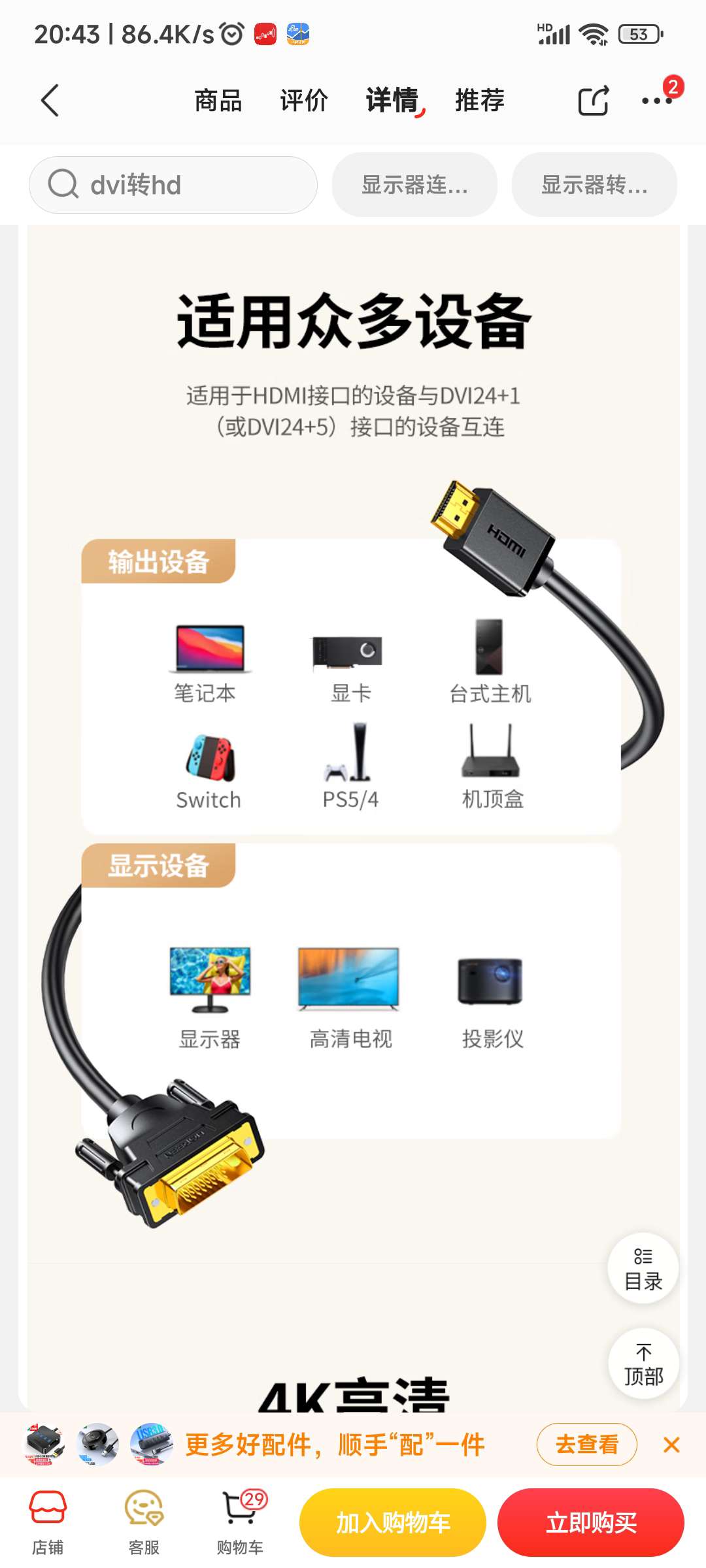706x1568 pixels.
Task: Tap 去查看 to view more accessories
Action: (586, 1445)
